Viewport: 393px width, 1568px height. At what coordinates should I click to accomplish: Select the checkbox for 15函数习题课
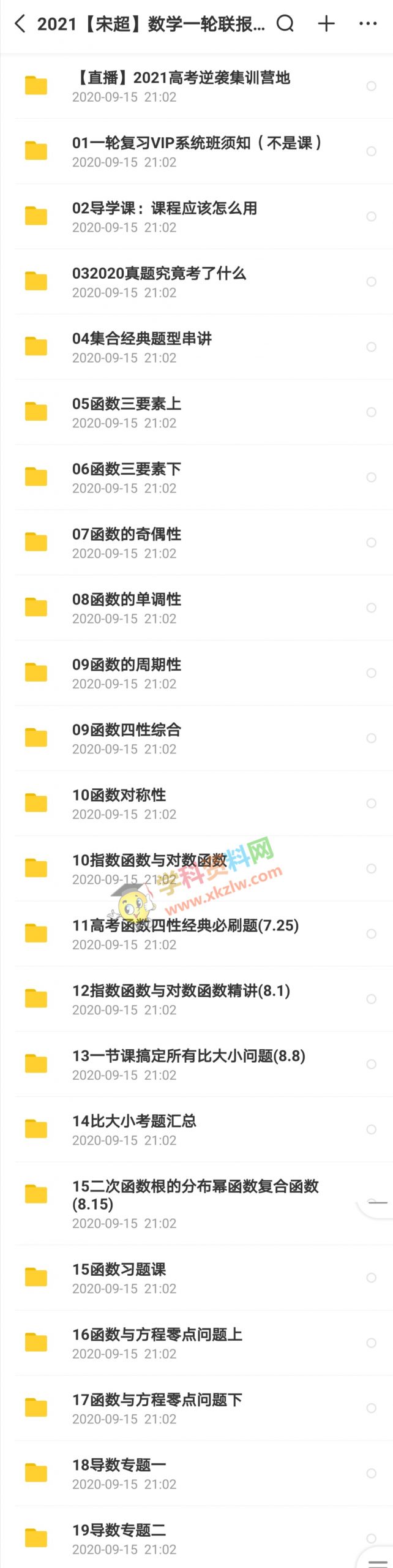[371, 1278]
